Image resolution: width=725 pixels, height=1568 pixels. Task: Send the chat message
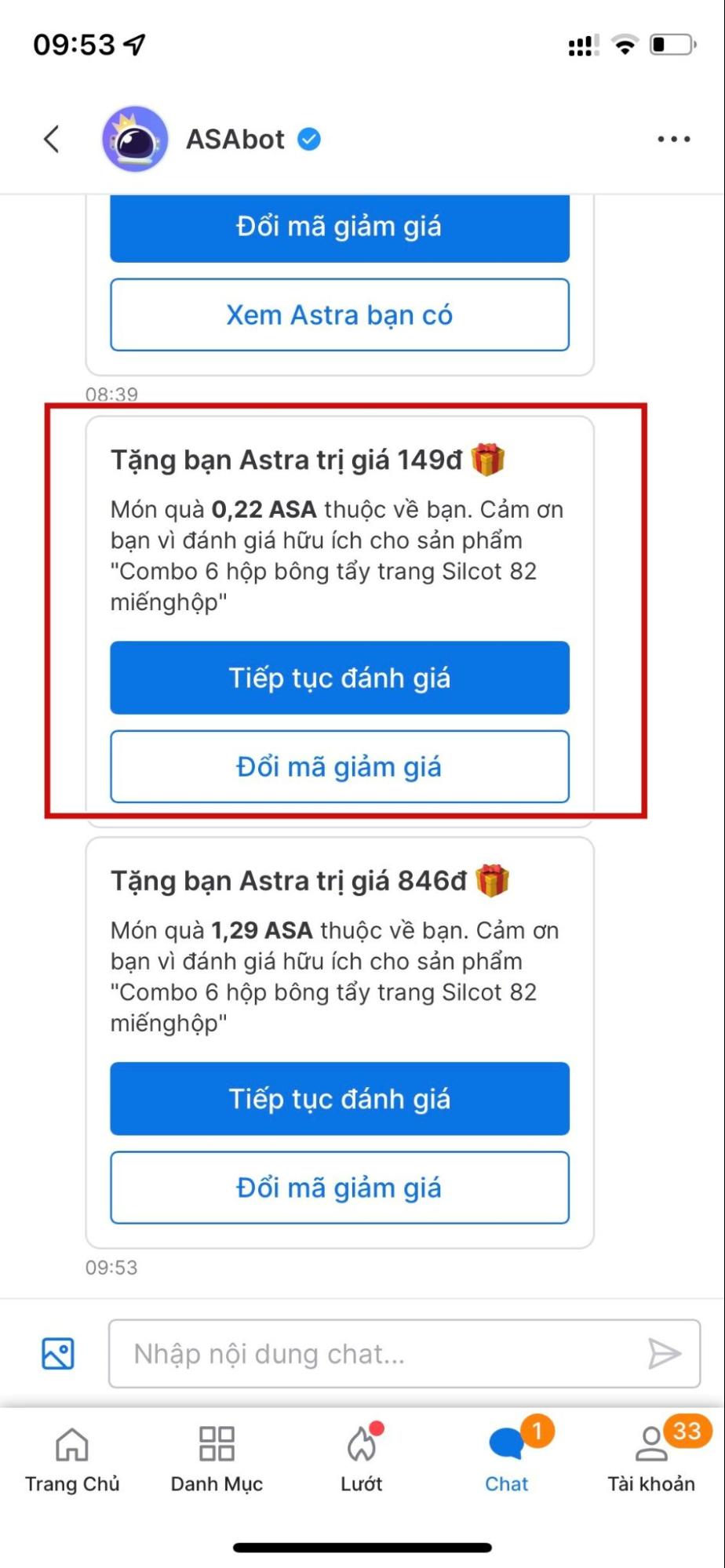(x=664, y=1354)
